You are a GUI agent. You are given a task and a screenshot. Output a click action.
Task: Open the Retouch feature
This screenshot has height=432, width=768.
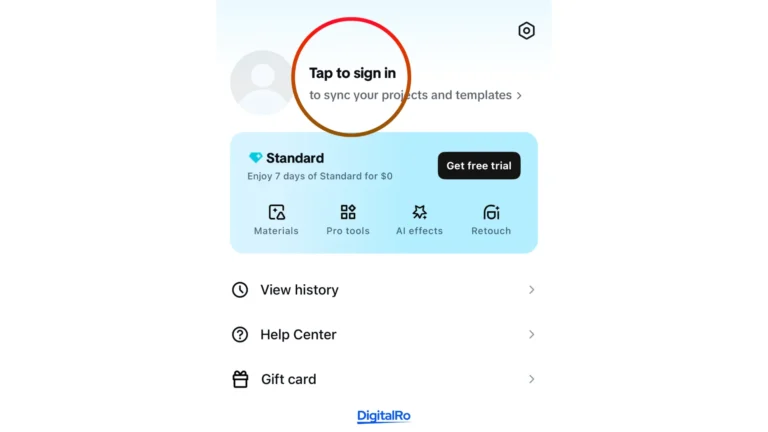tap(491, 220)
